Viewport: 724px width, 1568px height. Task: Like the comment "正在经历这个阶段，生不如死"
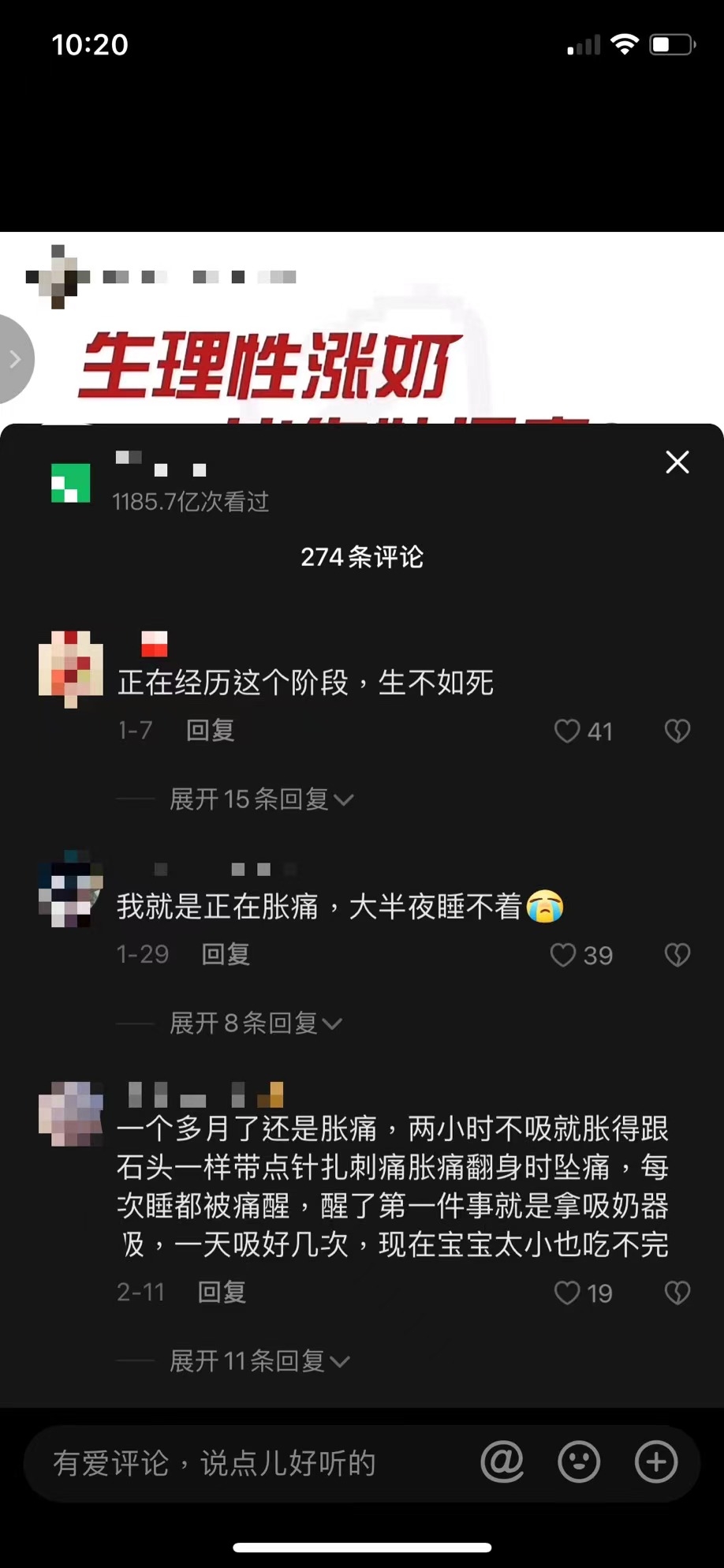(x=568, y=732)
